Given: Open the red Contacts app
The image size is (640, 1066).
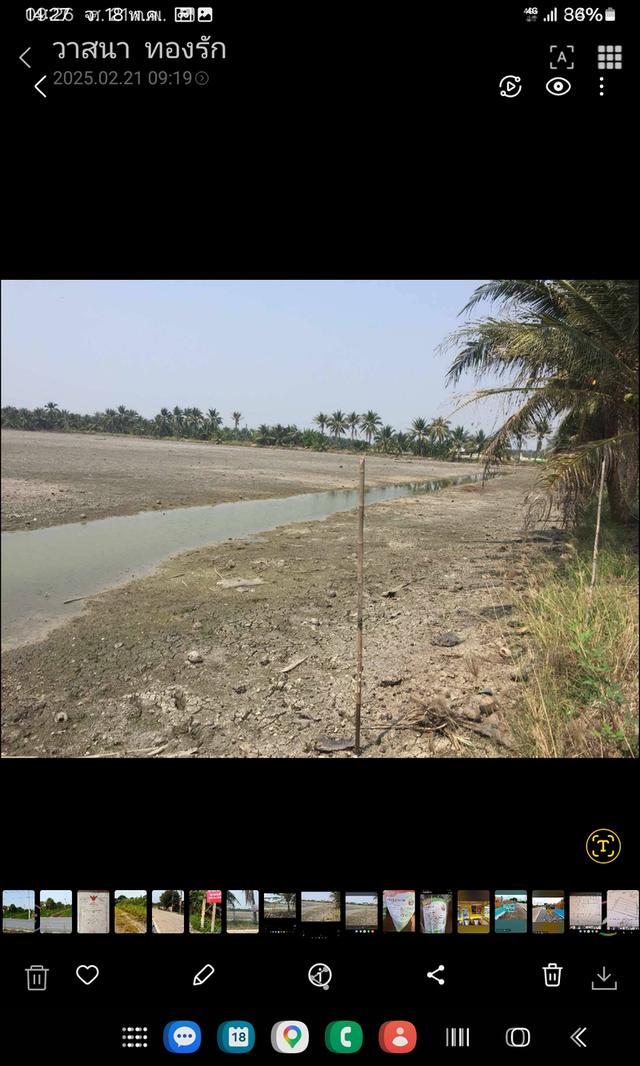Looking at the screenshot, I should point(398,1037).
